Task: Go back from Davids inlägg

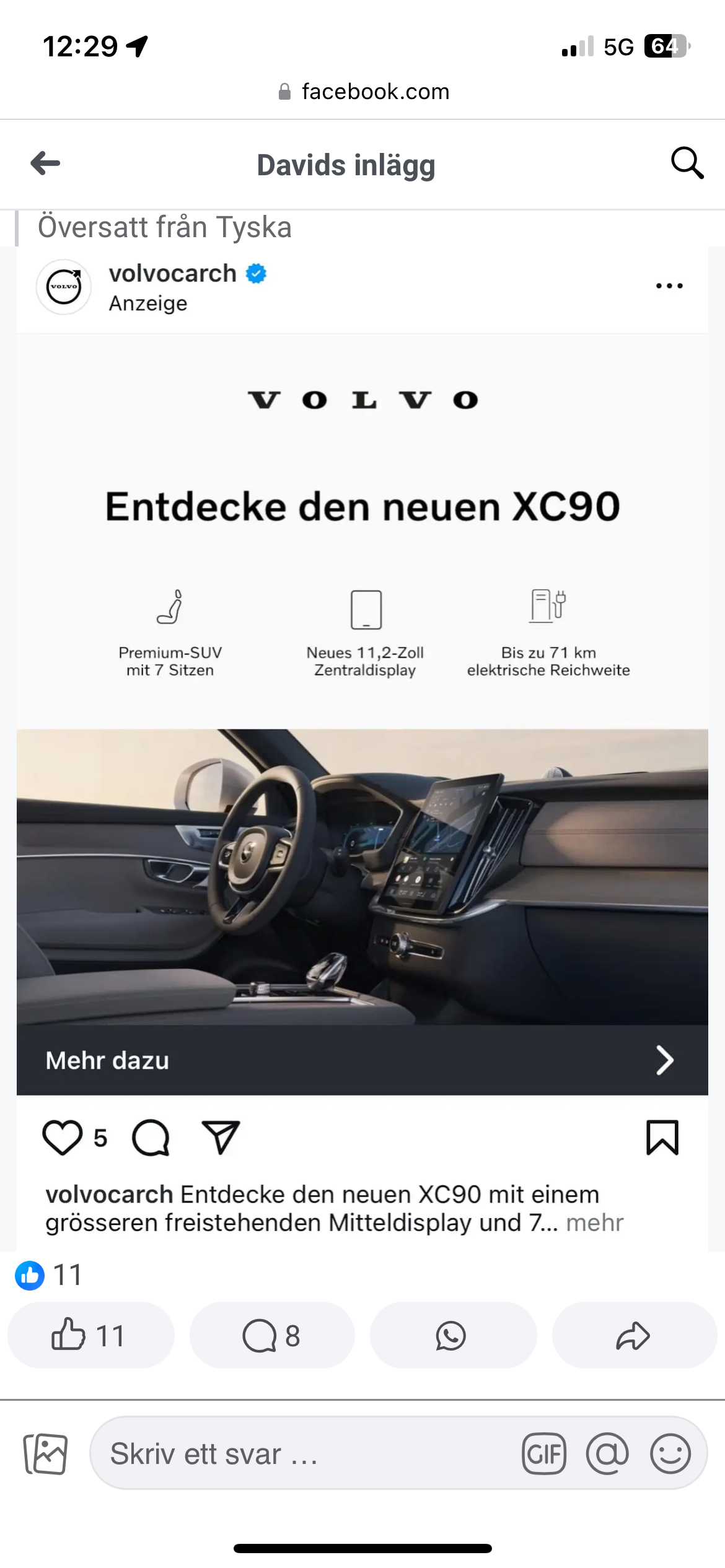Action: pyautogui.click(x=45, y=163)
